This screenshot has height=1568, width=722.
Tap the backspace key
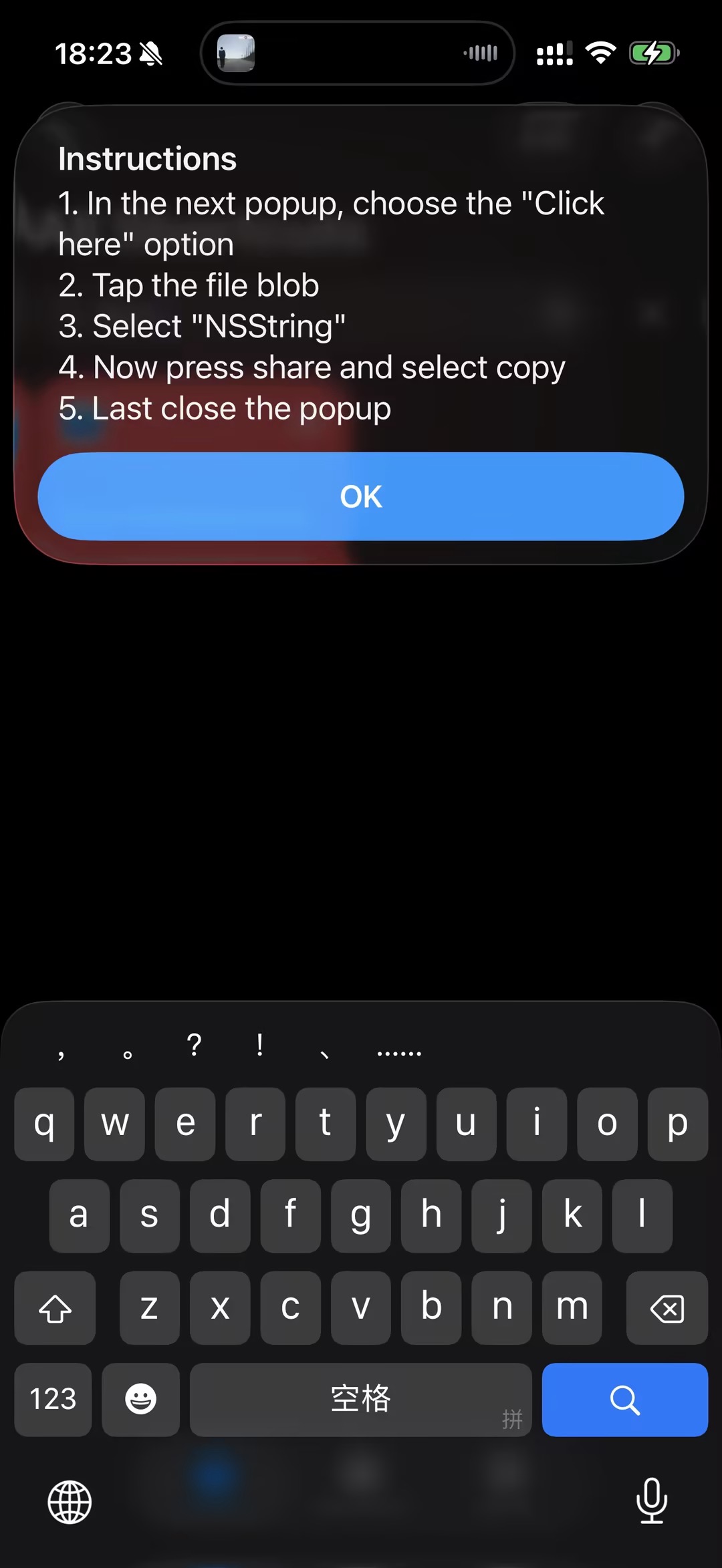(x=667, y=1308)
